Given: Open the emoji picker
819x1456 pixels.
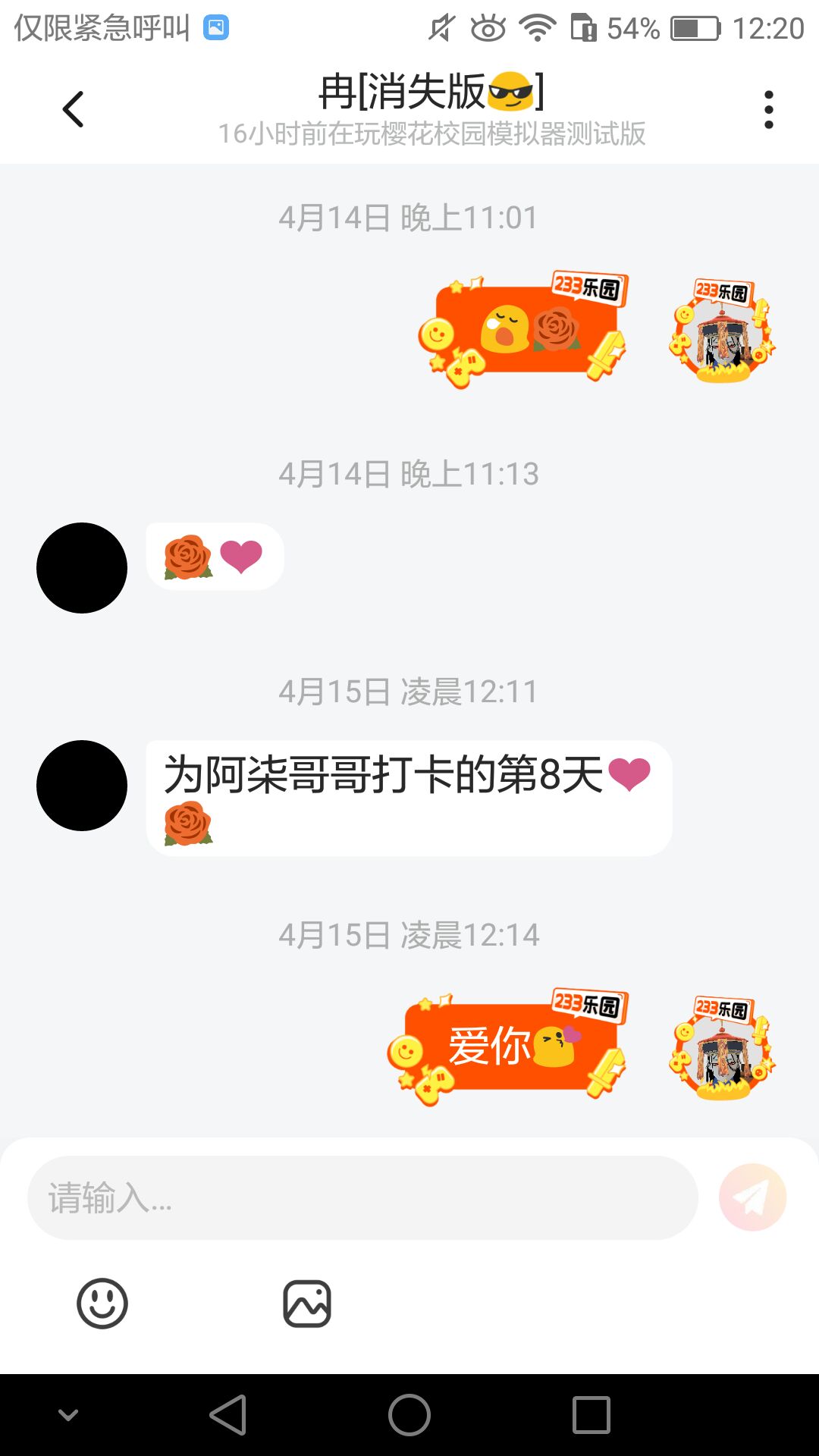Looking at the screenshot, I should [x=102, y=1304].
